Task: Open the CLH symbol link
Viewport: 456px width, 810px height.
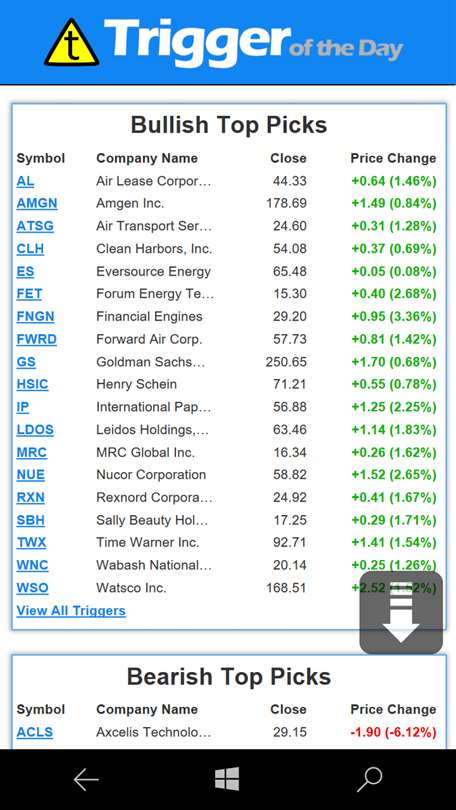Action: click(x=30, y=249)
